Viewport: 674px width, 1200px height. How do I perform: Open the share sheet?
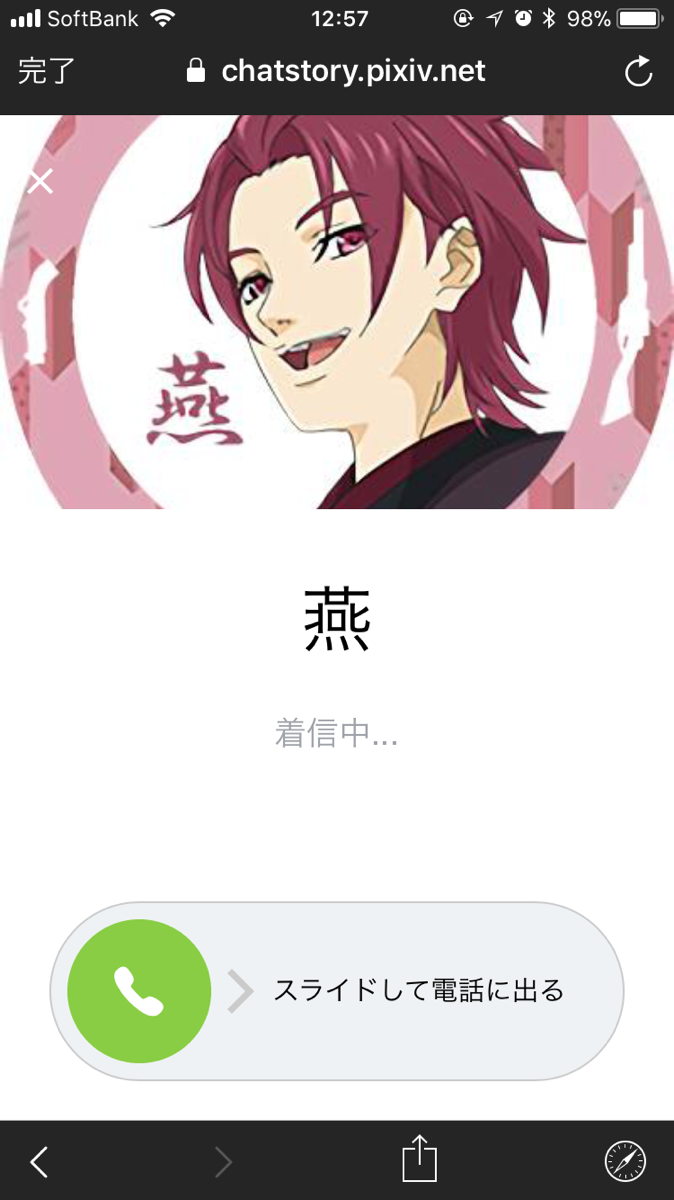[x=420, y=1160]
